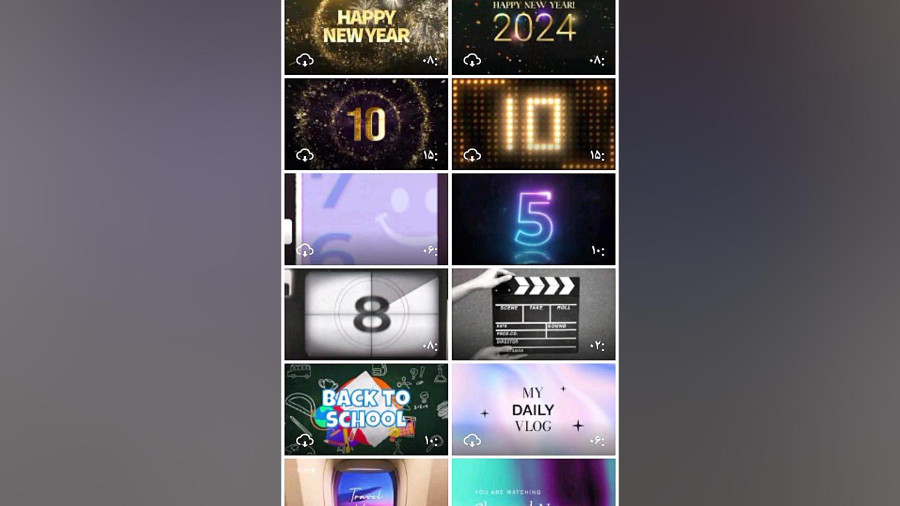900x506 pixels.
Task: Choose the You Are Watching gradient template
Action: (x=533, y=483)
